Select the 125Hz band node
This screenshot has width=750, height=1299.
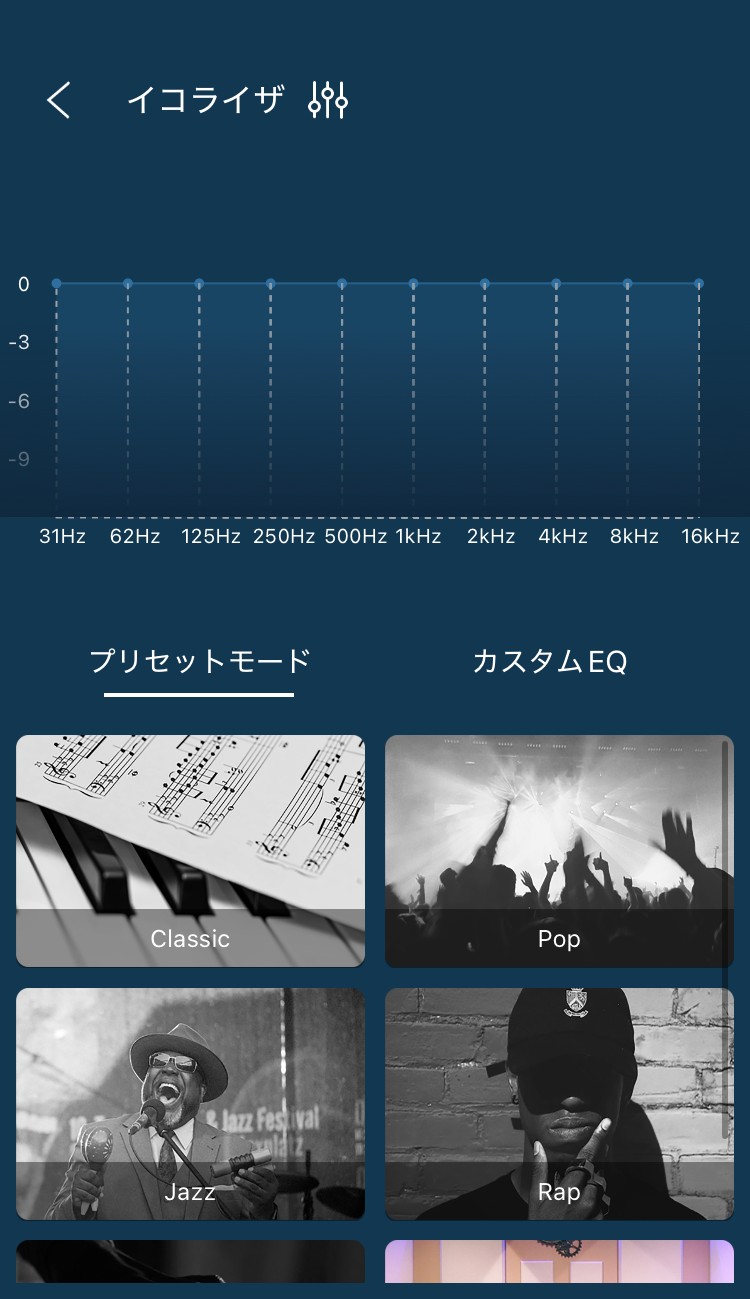(x=199, y=284)
